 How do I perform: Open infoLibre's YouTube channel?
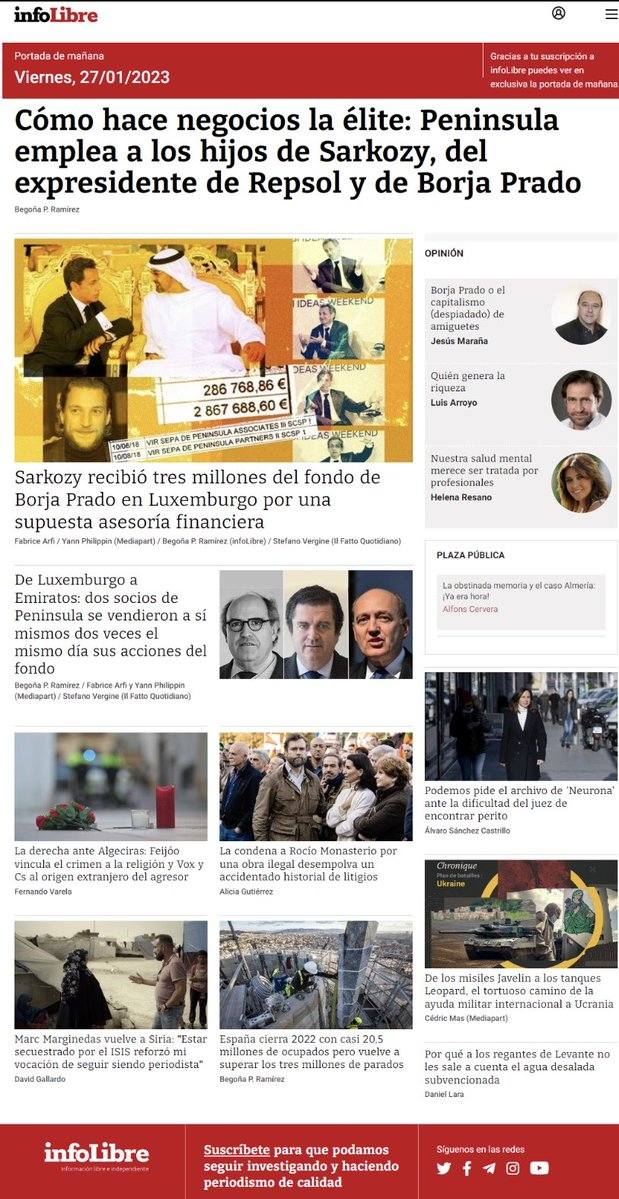pyautogui.click(x=540, y=1168)
